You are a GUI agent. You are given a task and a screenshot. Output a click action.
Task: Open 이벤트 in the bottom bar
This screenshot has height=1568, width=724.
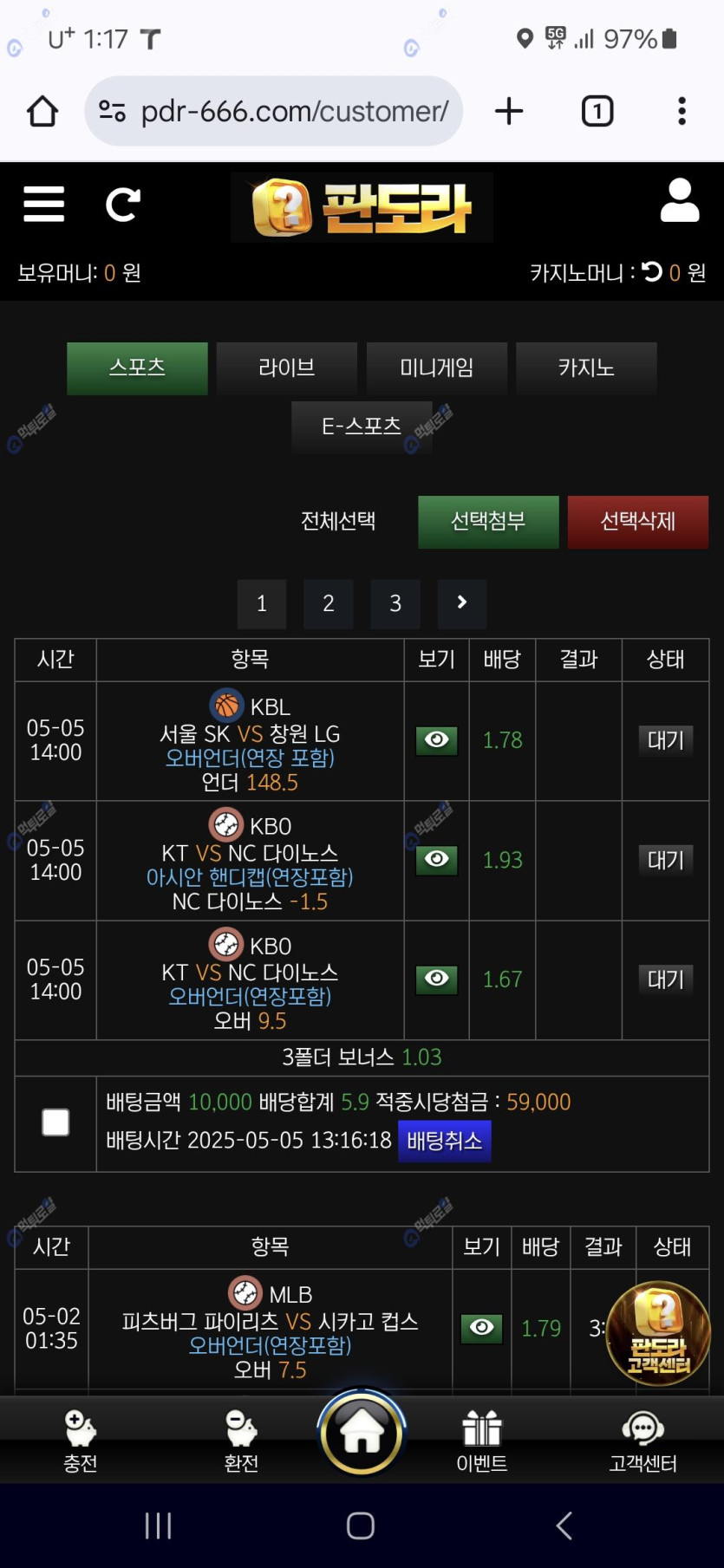[482, 1440]
